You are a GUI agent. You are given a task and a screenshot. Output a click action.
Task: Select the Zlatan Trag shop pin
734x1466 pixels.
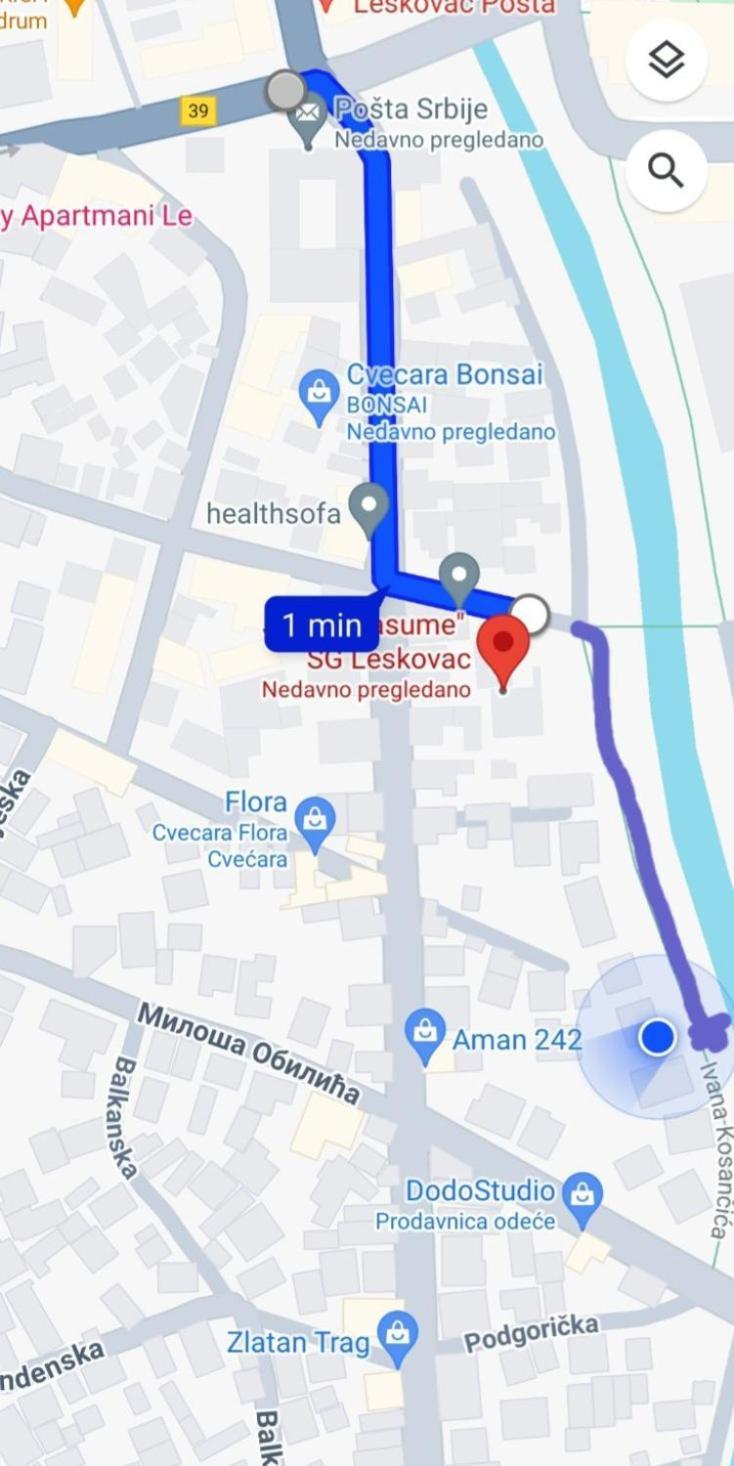pyautogui.click(x=399, y=1336)
